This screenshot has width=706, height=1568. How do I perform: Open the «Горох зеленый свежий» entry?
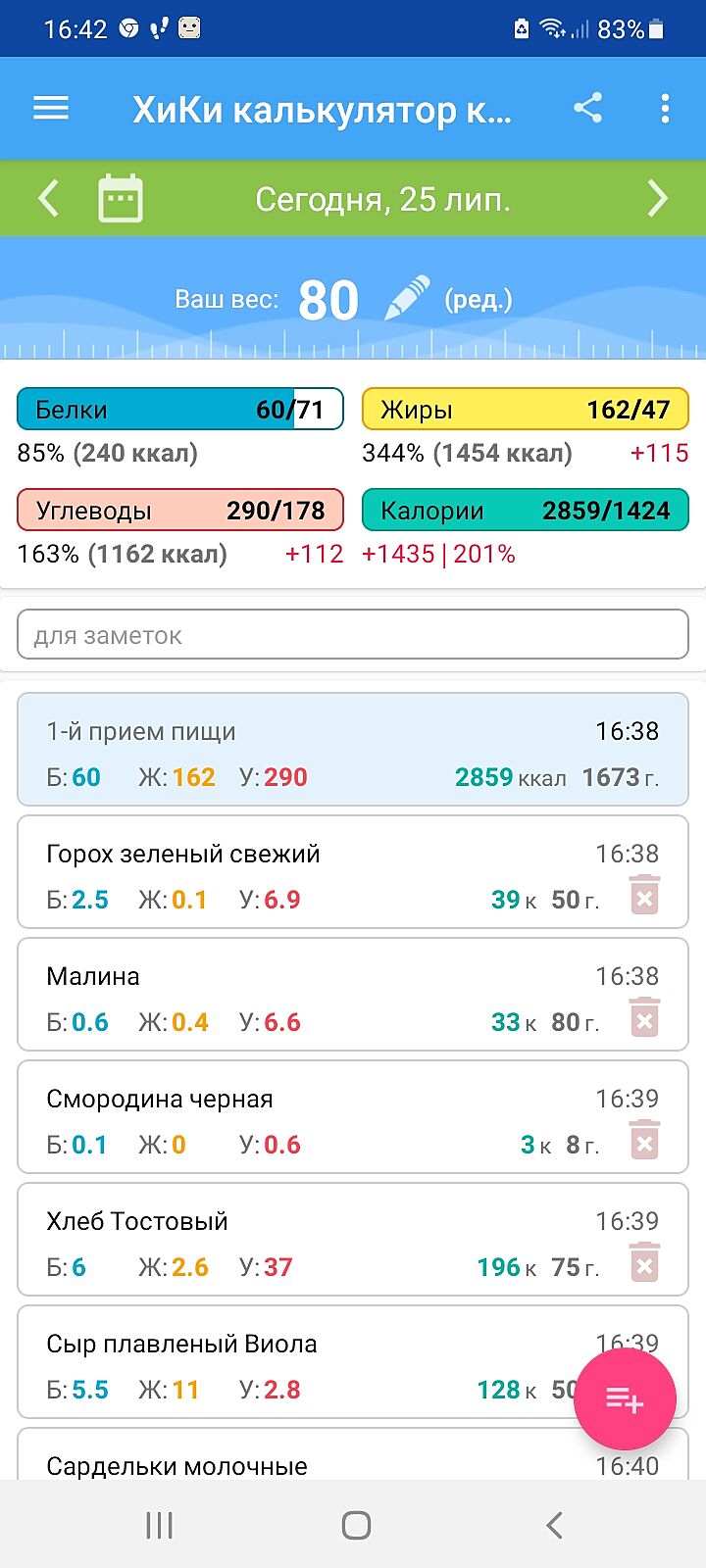click(x=294, y=872)
